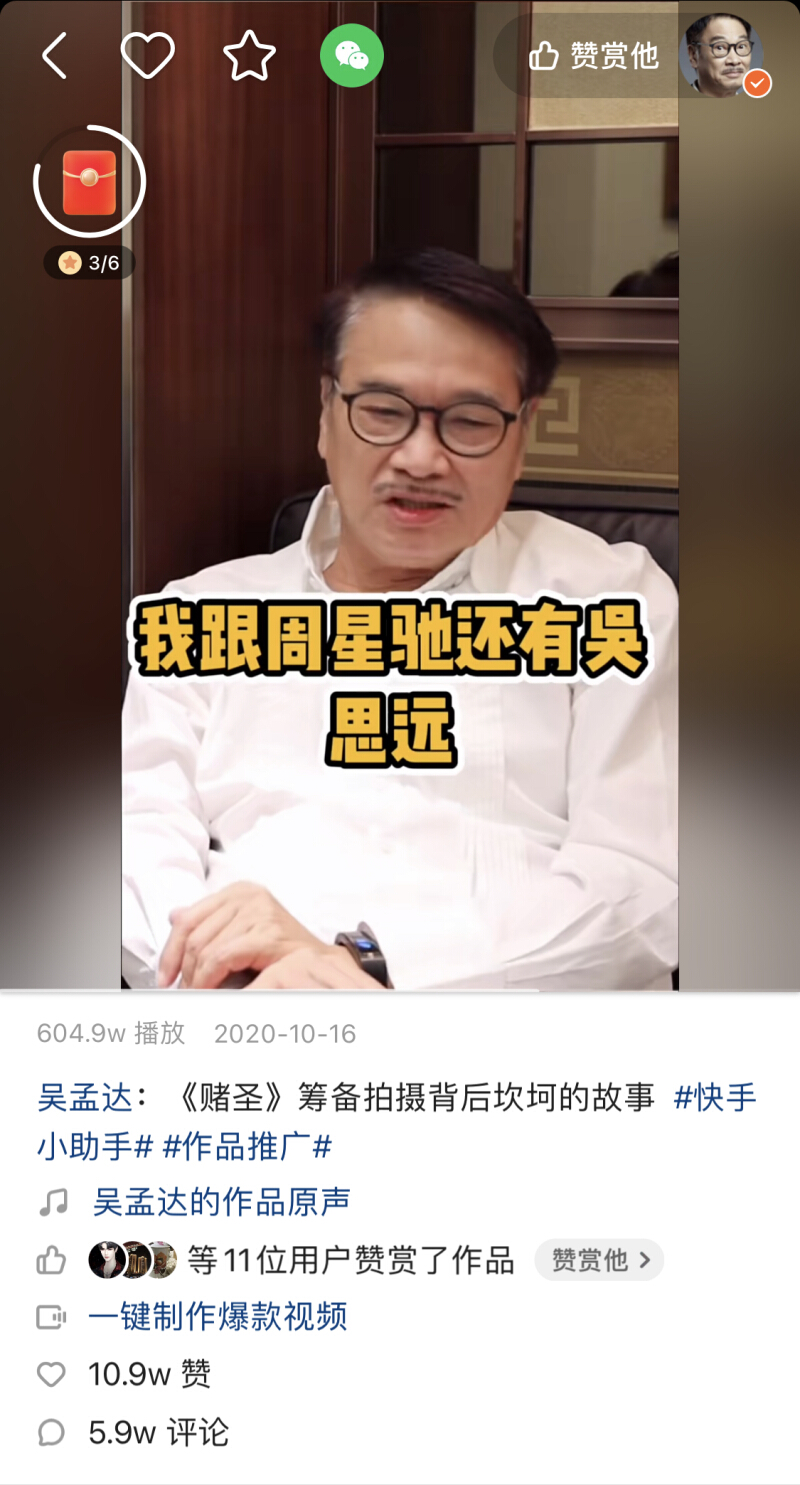Favorite this video with star icon

249,56
